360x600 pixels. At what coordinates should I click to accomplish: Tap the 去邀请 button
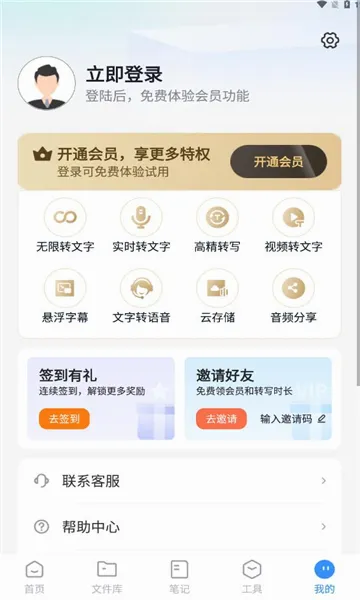pos(222,419)
